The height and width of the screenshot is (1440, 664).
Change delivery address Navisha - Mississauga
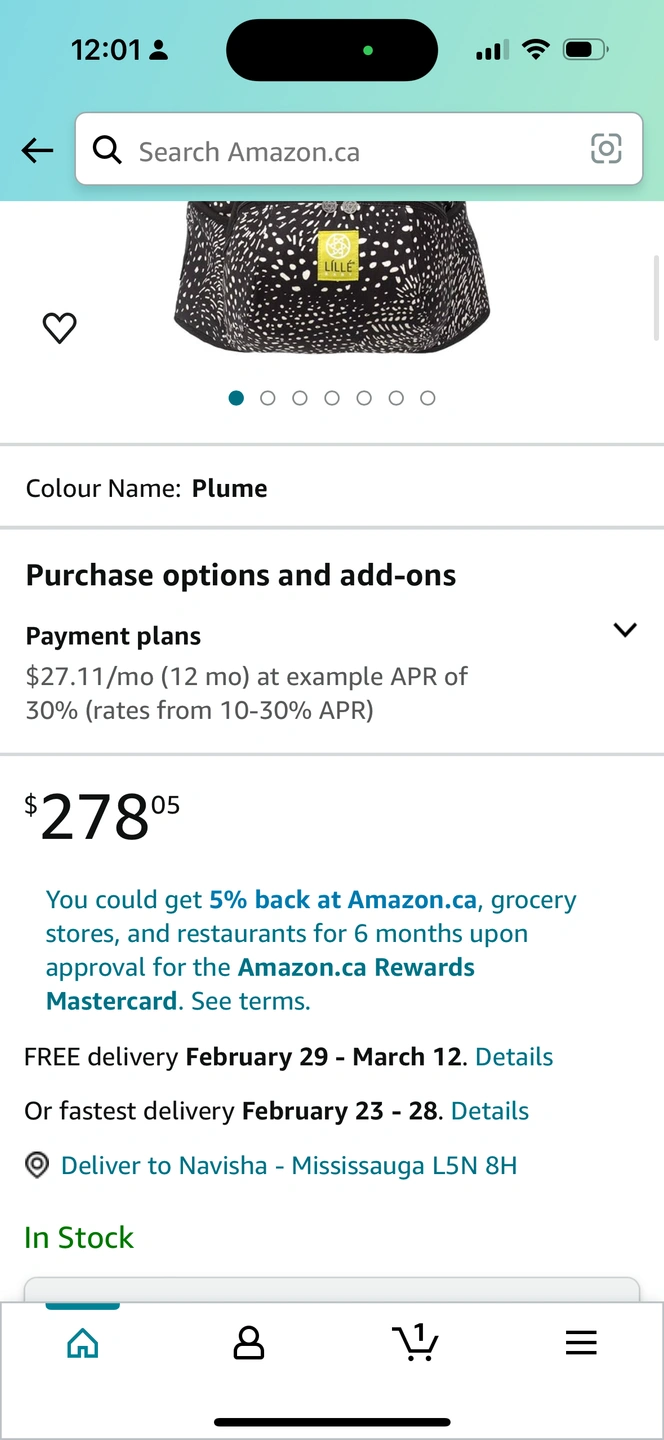[288, 1165]
